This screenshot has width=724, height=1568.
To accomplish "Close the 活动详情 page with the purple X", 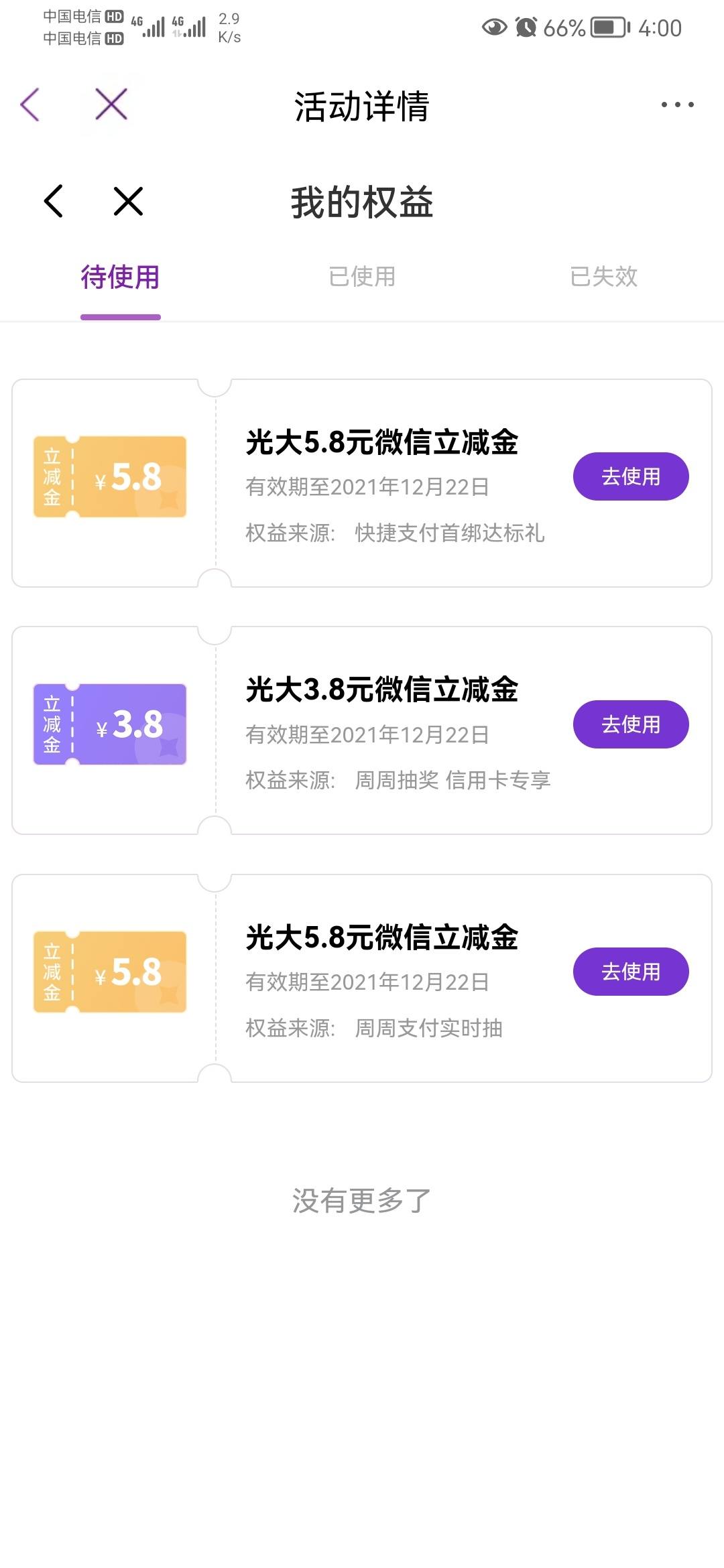I will tap(111, 105).
